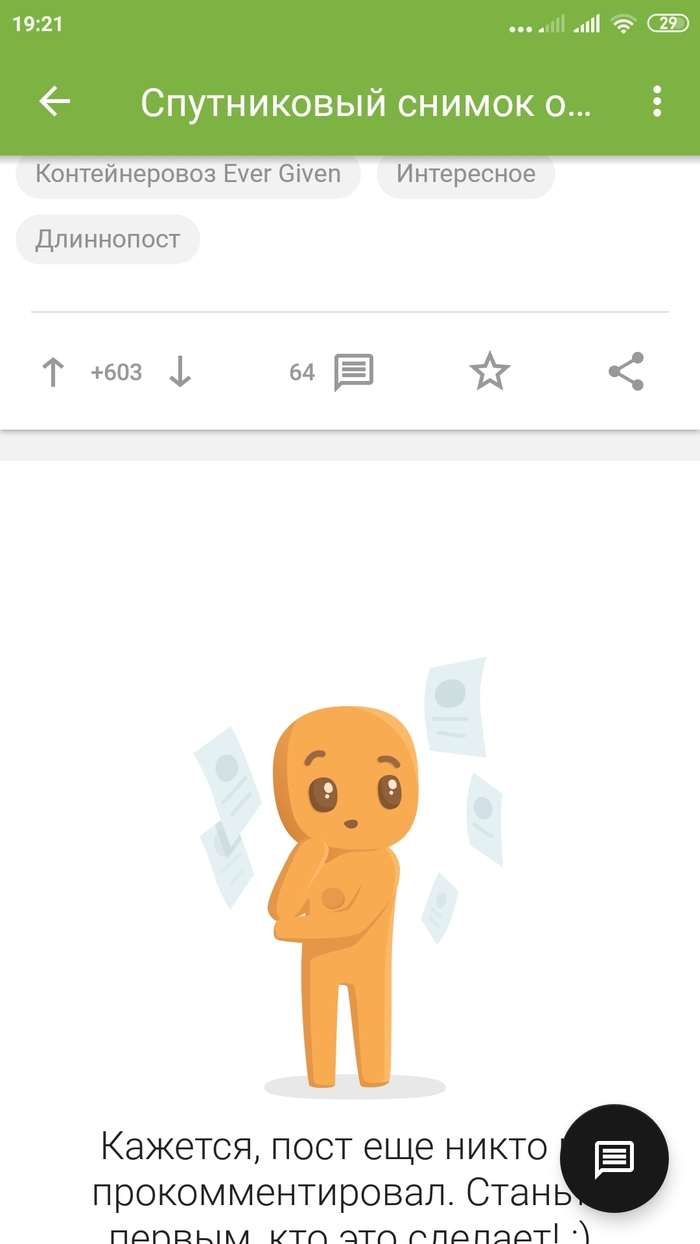Write a comment via floating button
Screen dimensions: 700x1244
pyautogui.click(x=613, y=1158)
